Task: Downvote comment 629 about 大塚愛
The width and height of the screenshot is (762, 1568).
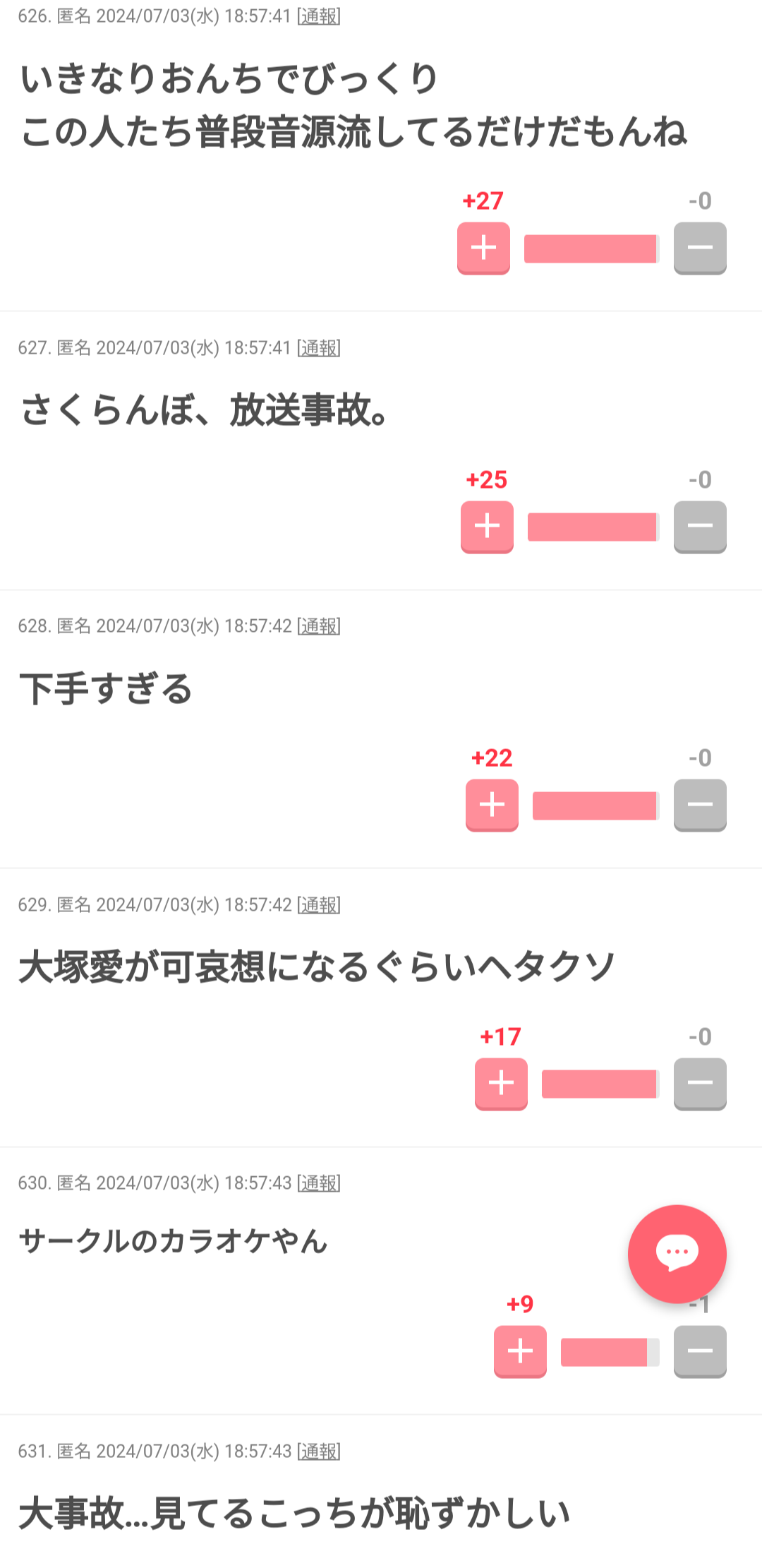Action: tap(700, 1084)
